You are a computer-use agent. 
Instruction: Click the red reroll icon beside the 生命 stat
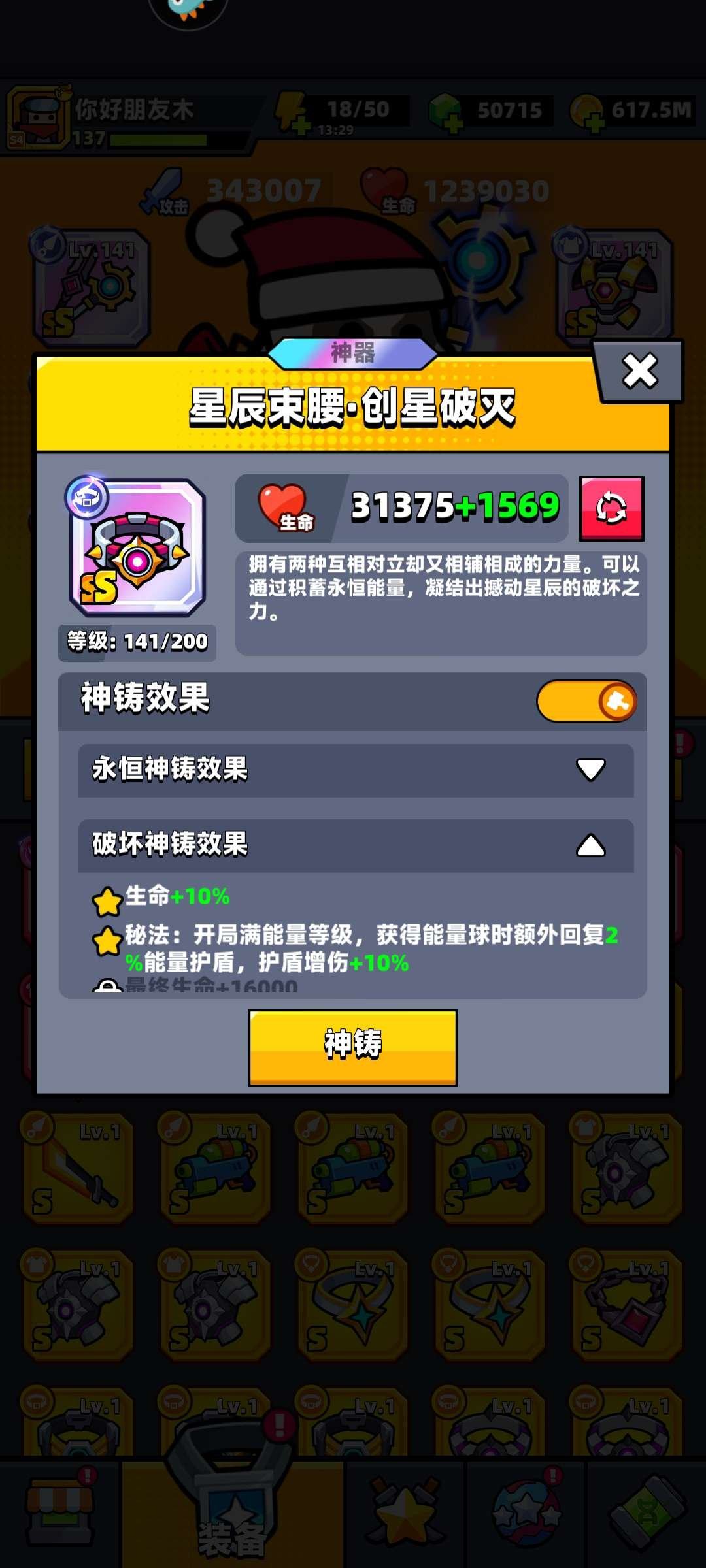pos(611,509)
